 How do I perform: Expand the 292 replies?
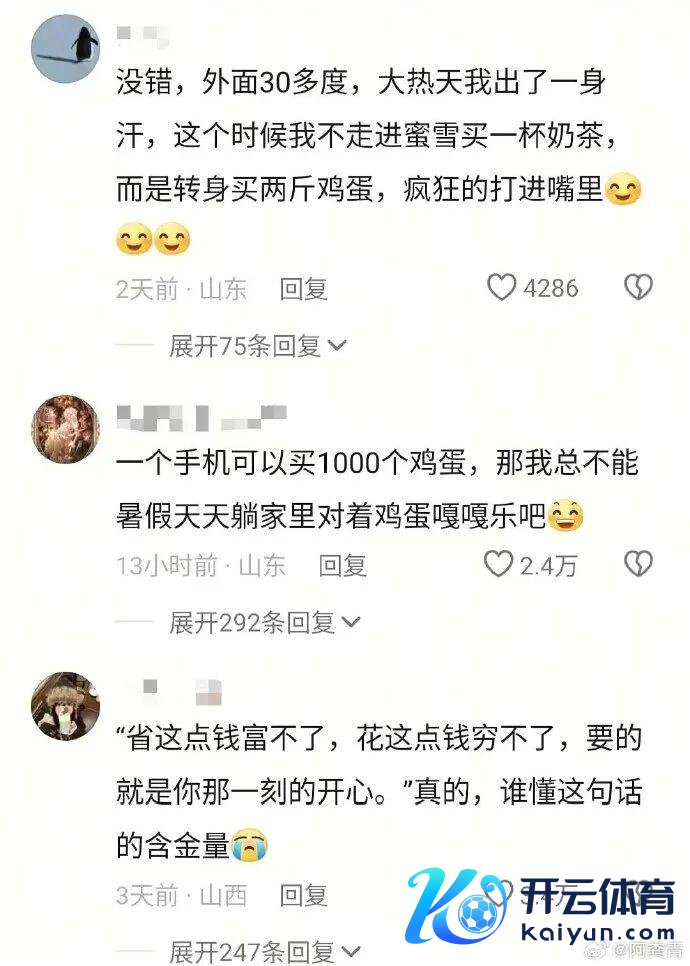(x=265, y=623)
